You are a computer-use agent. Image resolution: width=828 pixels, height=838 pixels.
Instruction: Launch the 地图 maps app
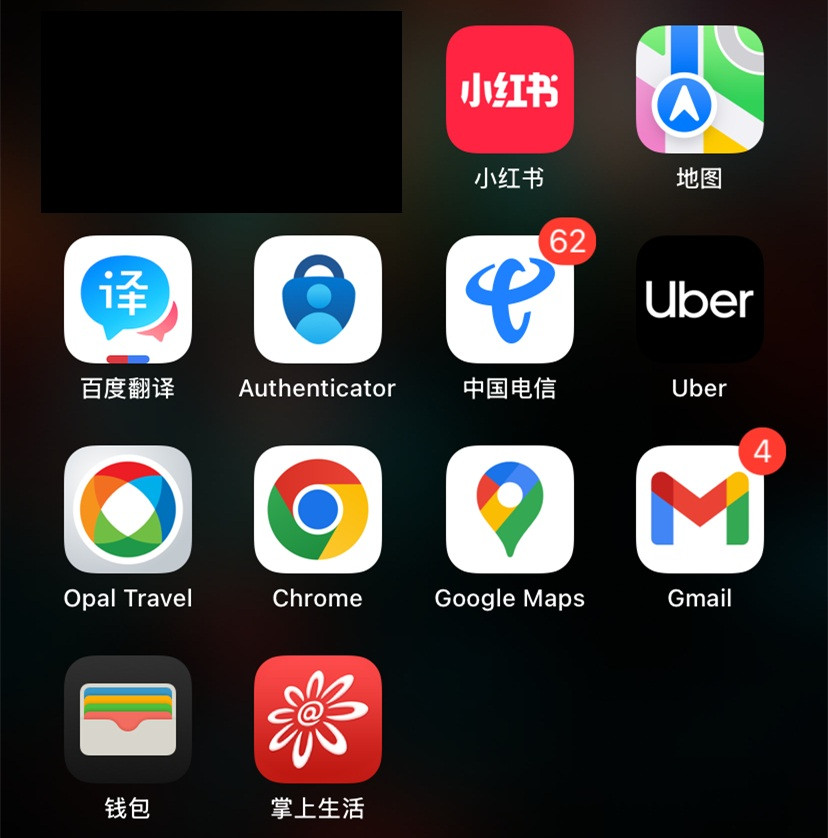click(699, 90)
